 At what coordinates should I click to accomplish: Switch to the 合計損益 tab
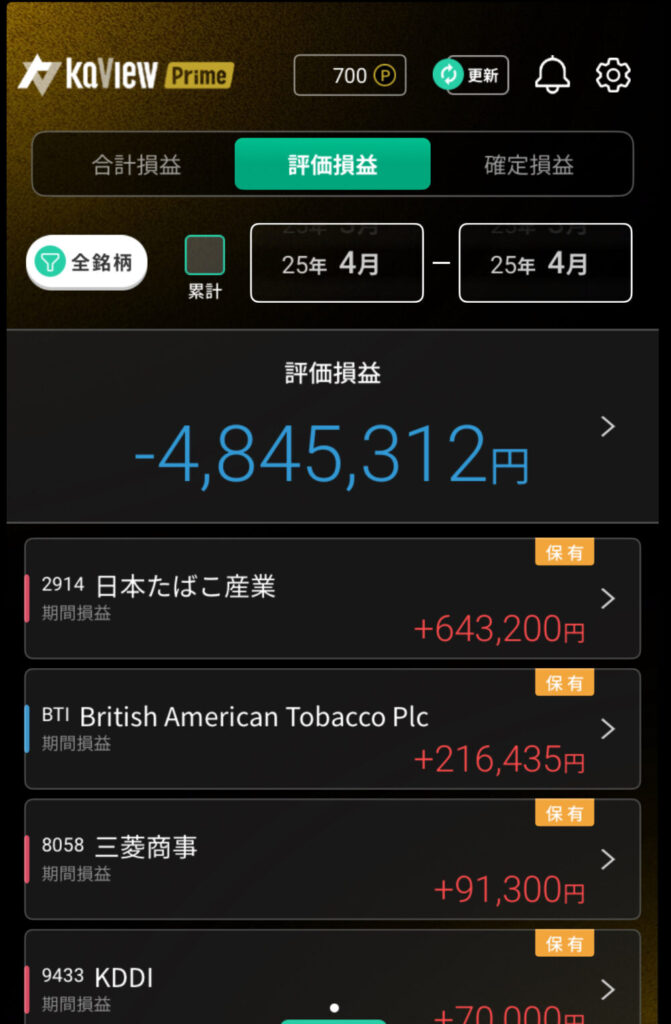(x=136, y=165)
